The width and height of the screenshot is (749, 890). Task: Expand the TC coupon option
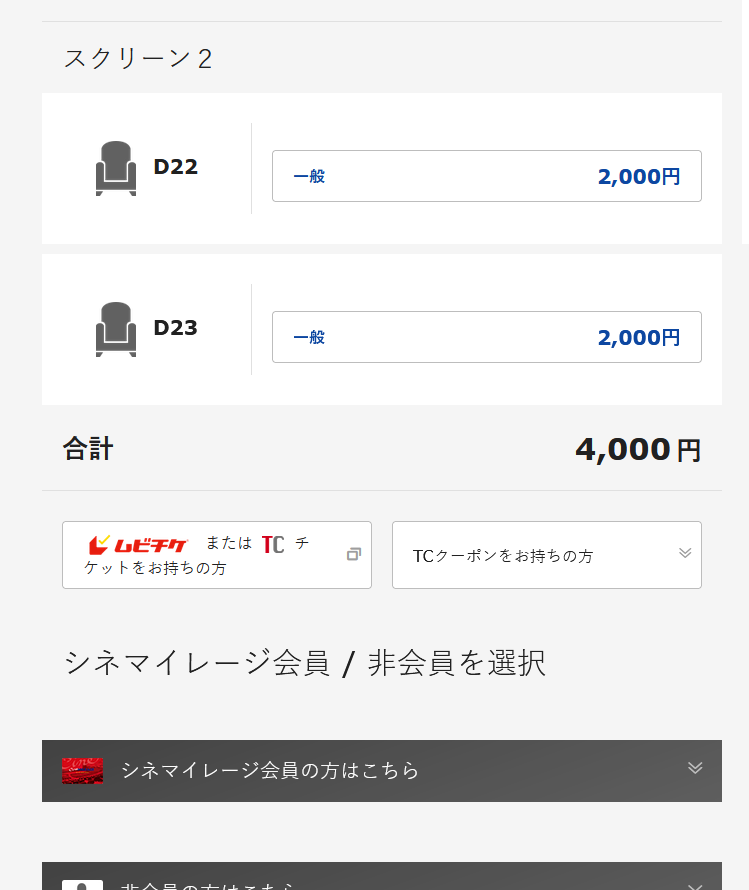click(546, 555)
